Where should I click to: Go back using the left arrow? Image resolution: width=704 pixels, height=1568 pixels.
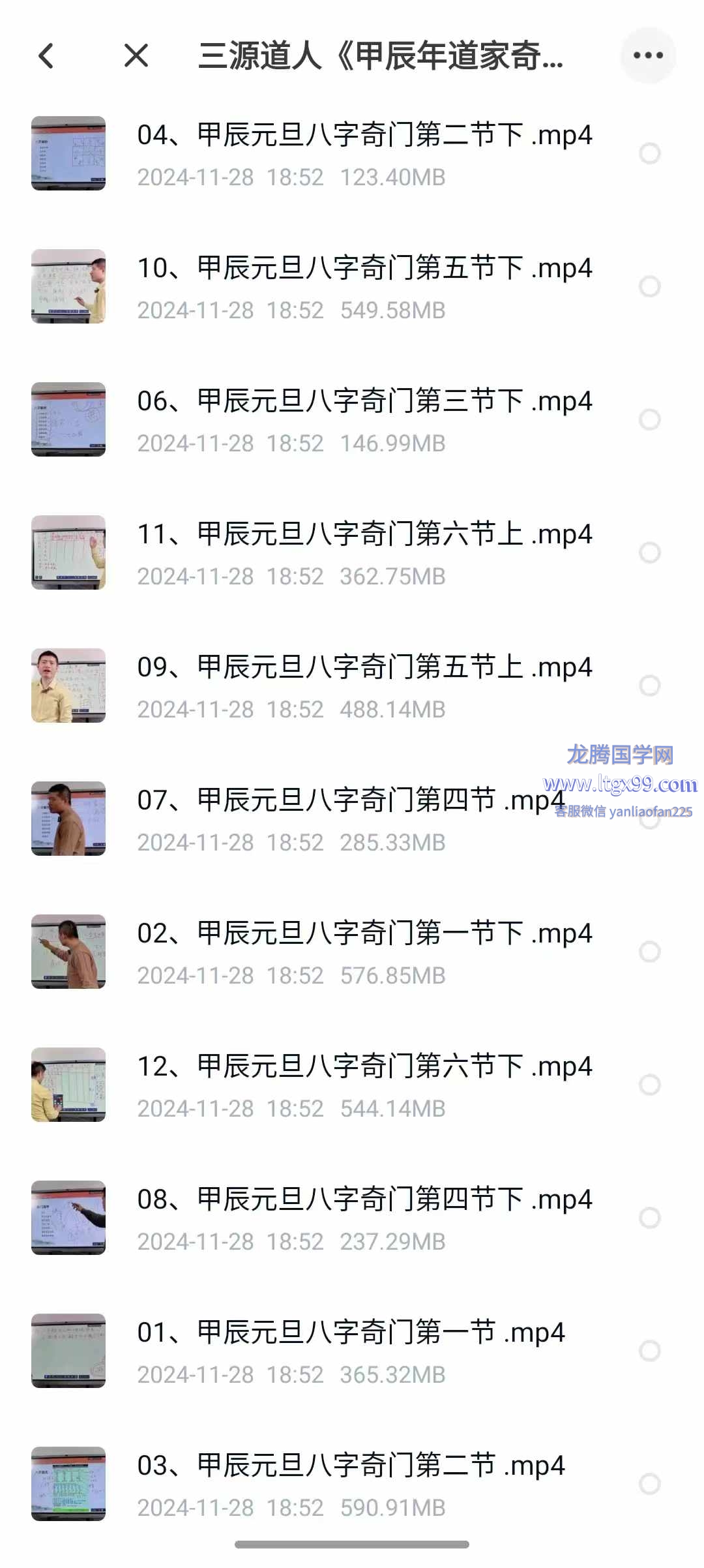[46, 56]
